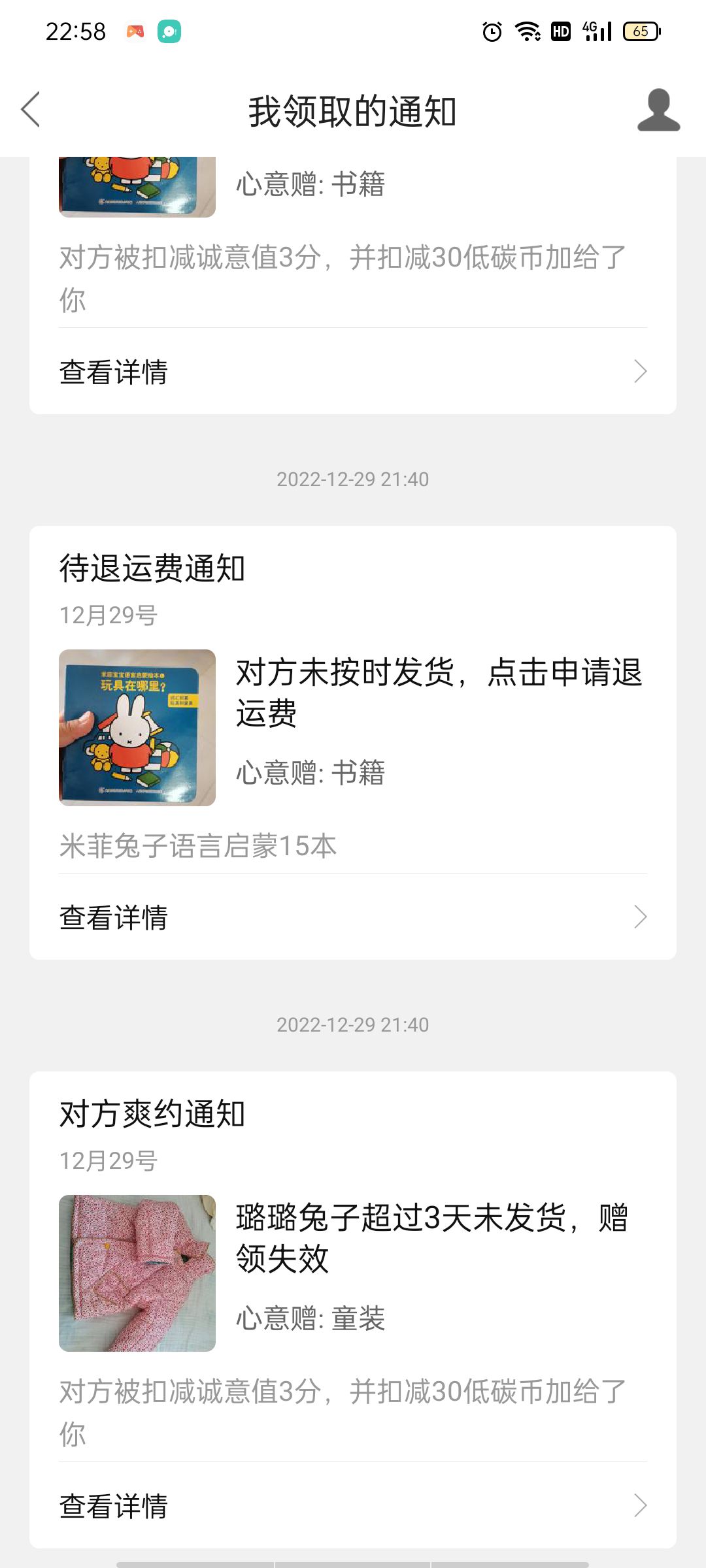Open 查看详情 under the 待退运费通知 card
This screenshot has height=1568, width=706.
[x=353, y=917]
